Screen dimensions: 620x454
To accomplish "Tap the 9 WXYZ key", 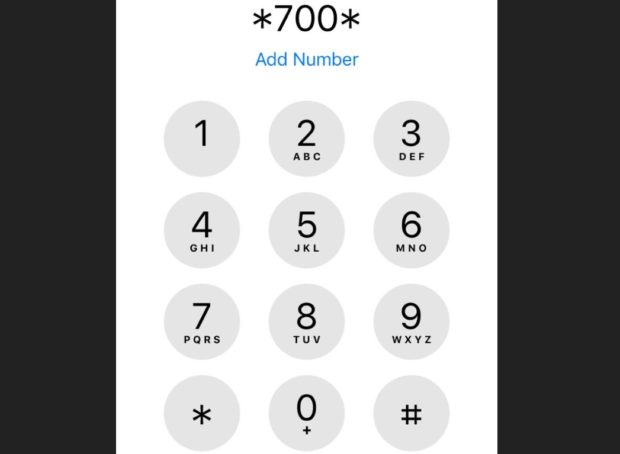I will [x=411, y=321].
